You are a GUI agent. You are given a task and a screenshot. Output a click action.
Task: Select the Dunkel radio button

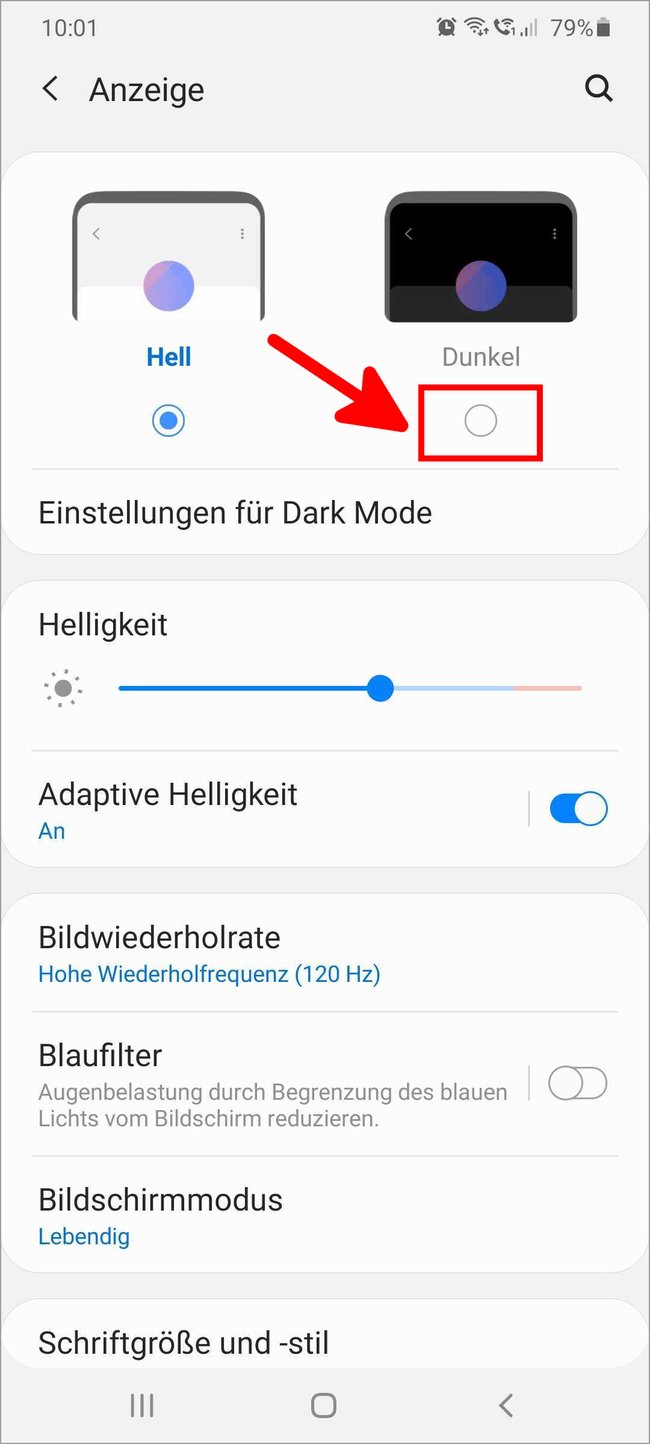tap(481, 422)
